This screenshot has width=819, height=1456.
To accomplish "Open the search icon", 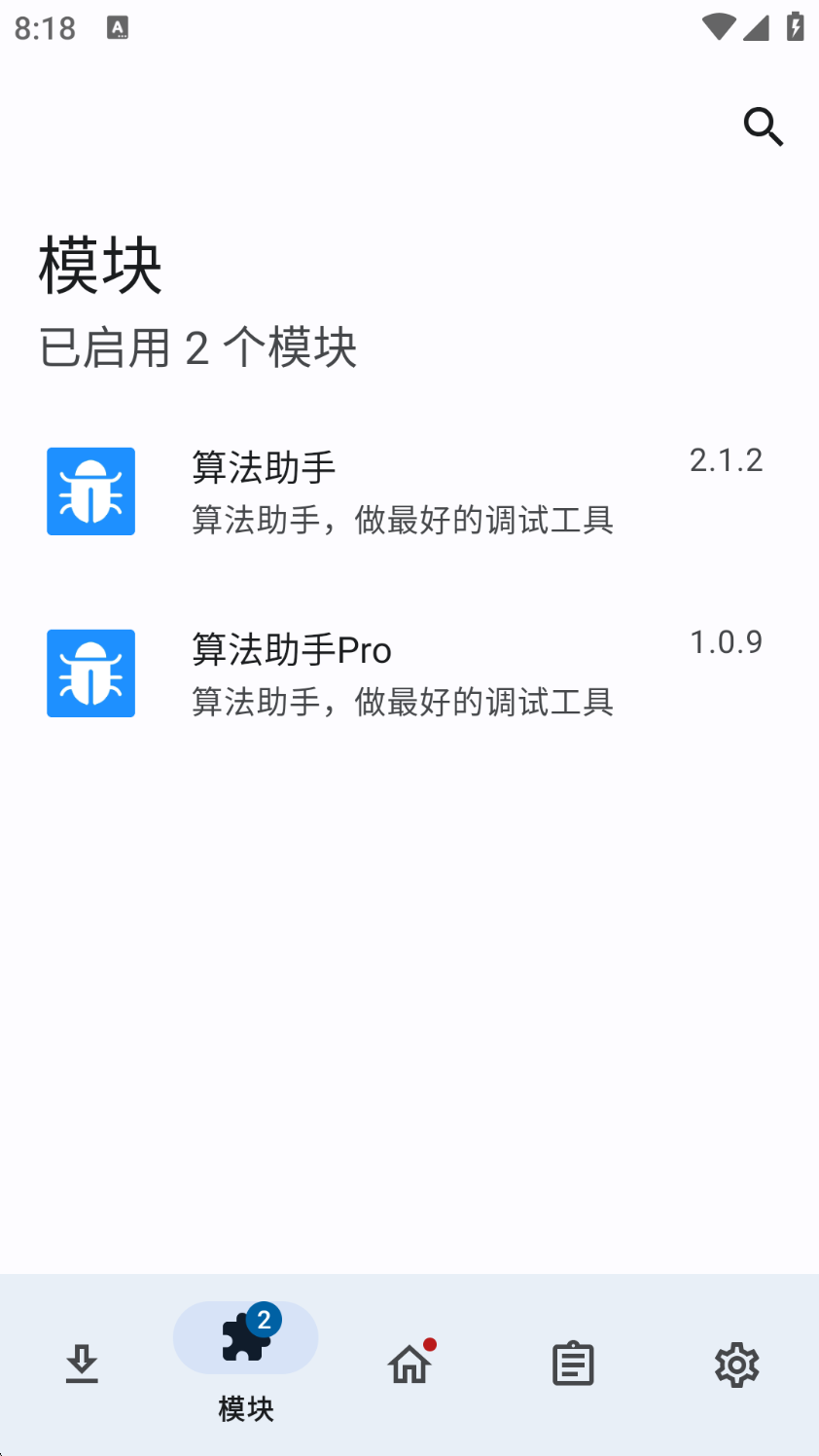I will tap(764, 127).
